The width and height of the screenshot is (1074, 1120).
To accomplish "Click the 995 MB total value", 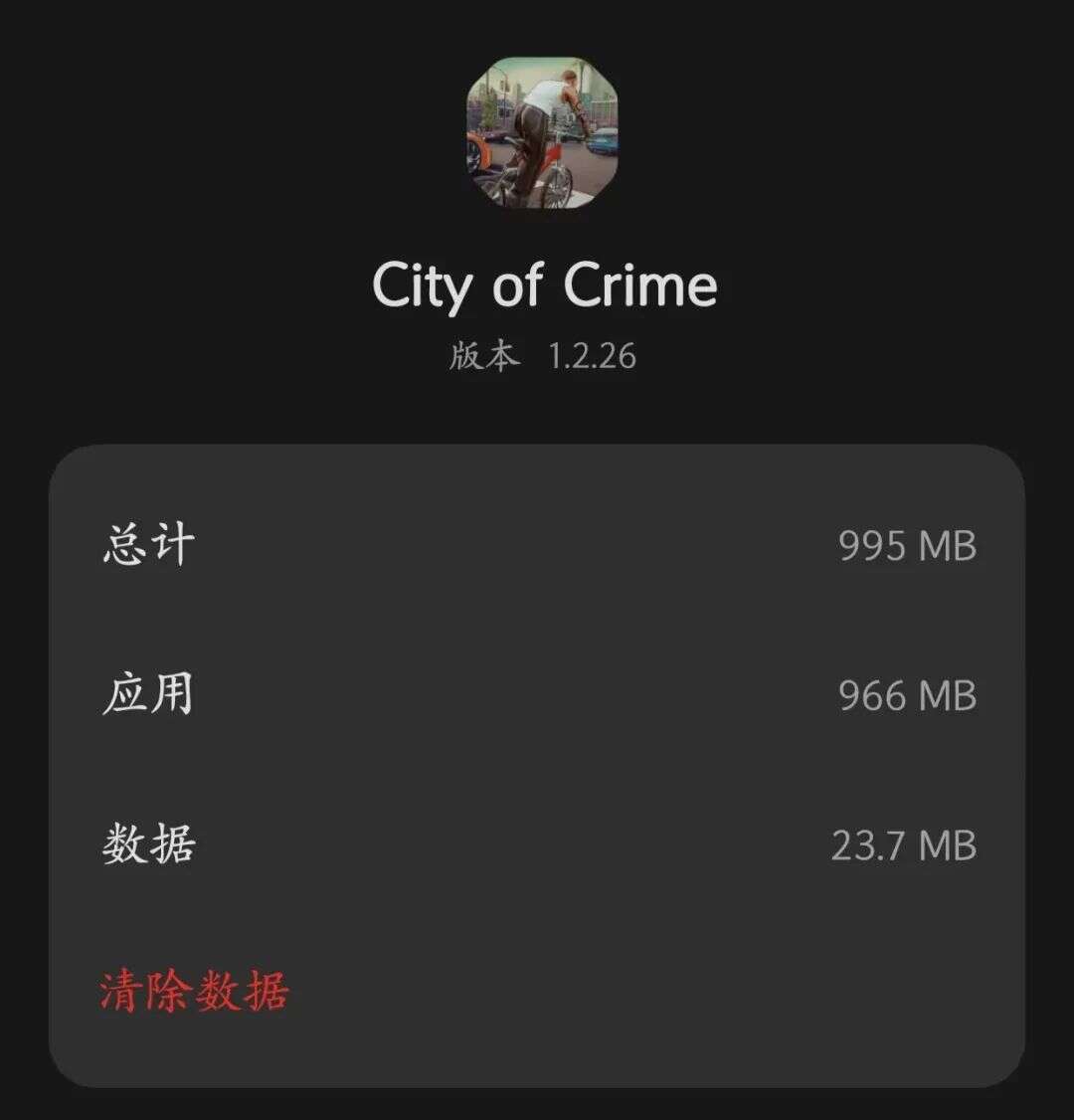I will click(x=908, y=543).
